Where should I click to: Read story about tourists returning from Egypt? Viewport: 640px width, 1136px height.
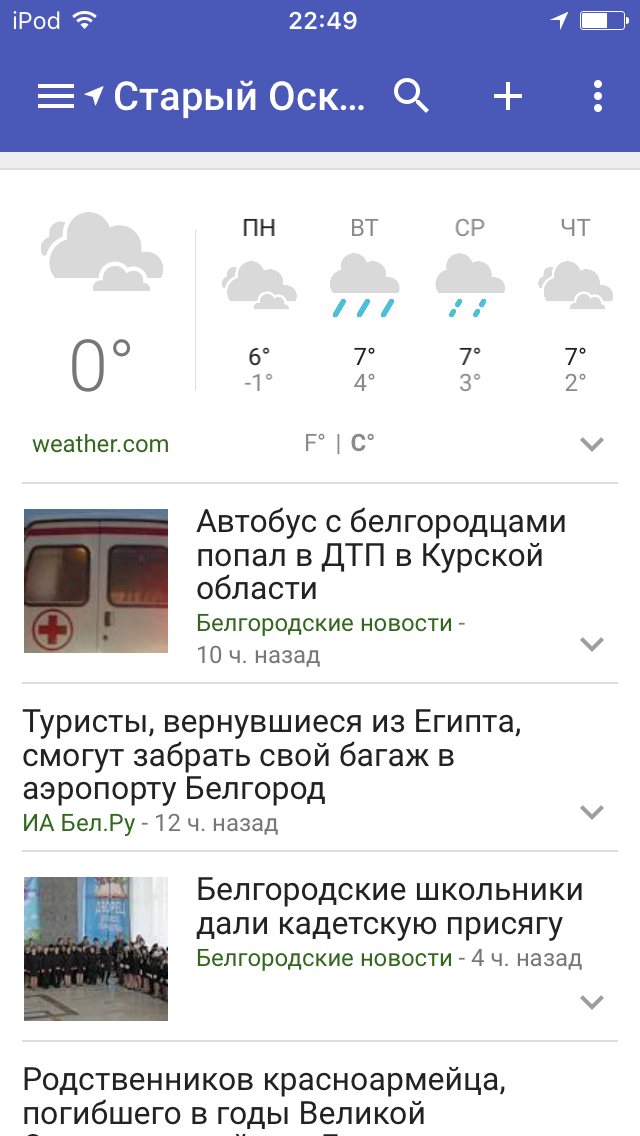[272, 755]
